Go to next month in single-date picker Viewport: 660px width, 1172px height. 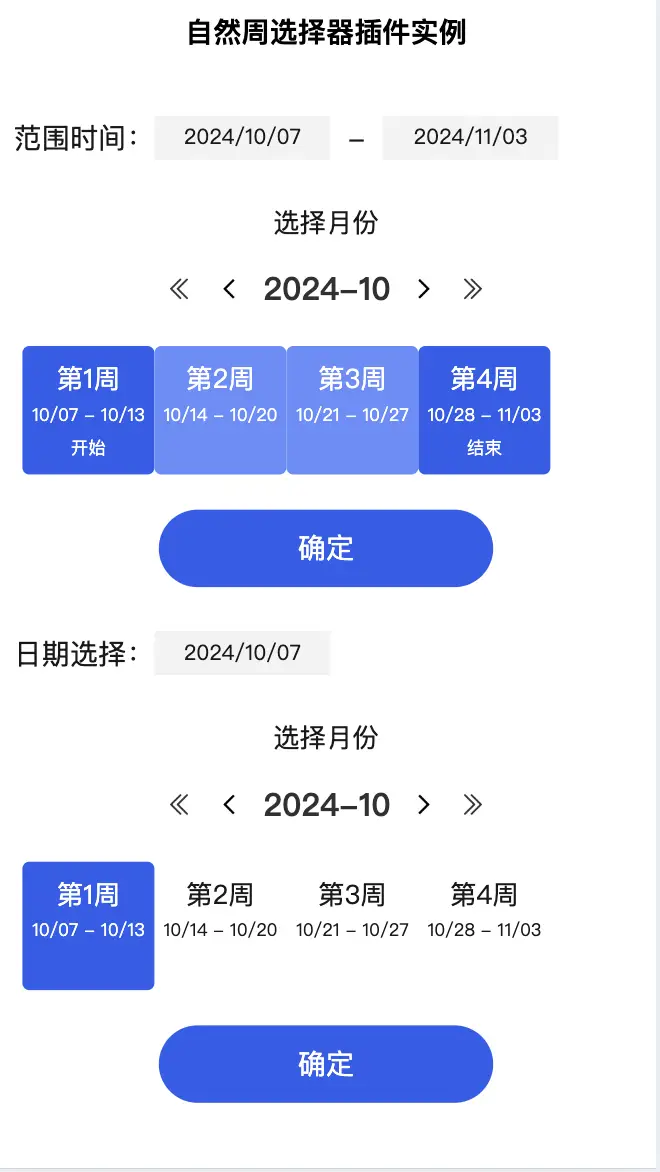pos(423,805)
